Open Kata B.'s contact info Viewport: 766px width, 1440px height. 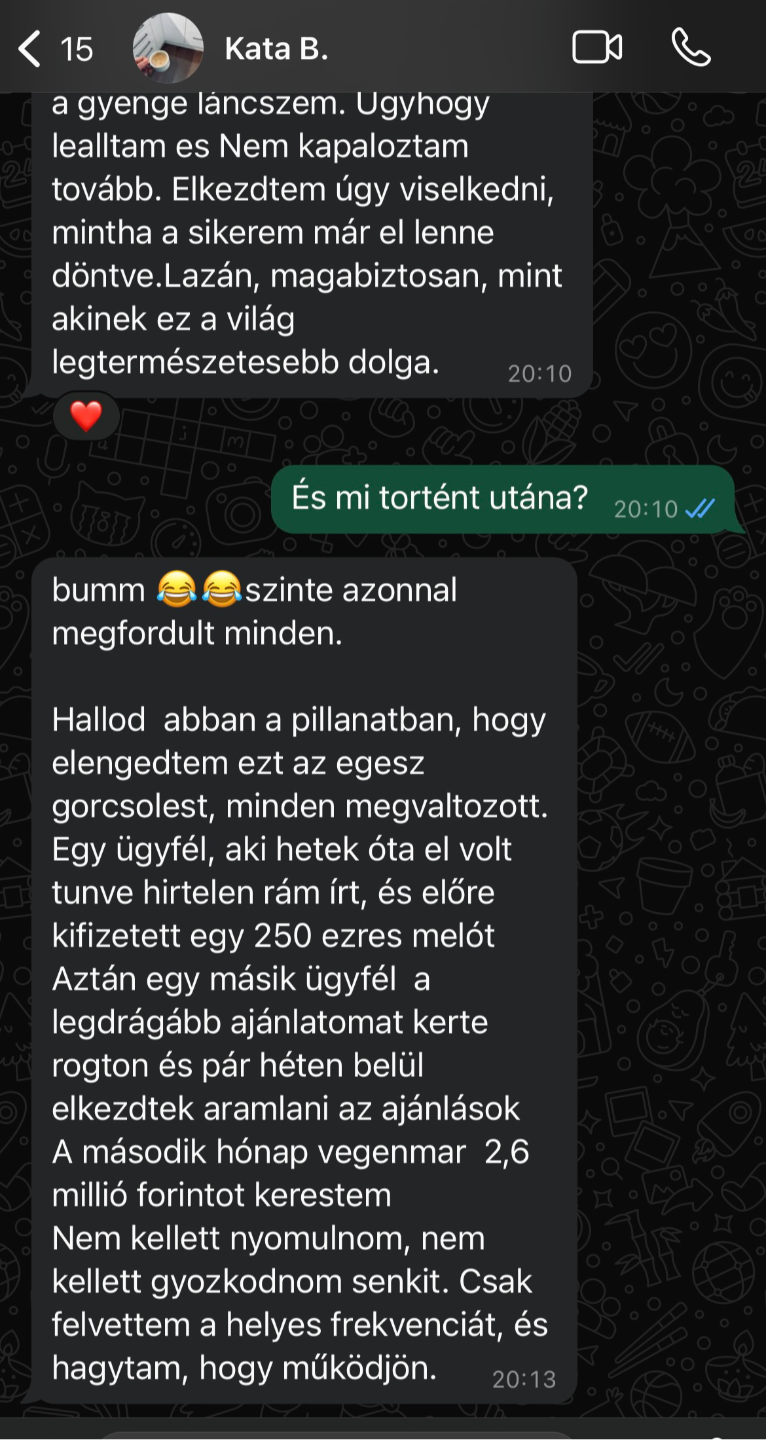point(275,48)
